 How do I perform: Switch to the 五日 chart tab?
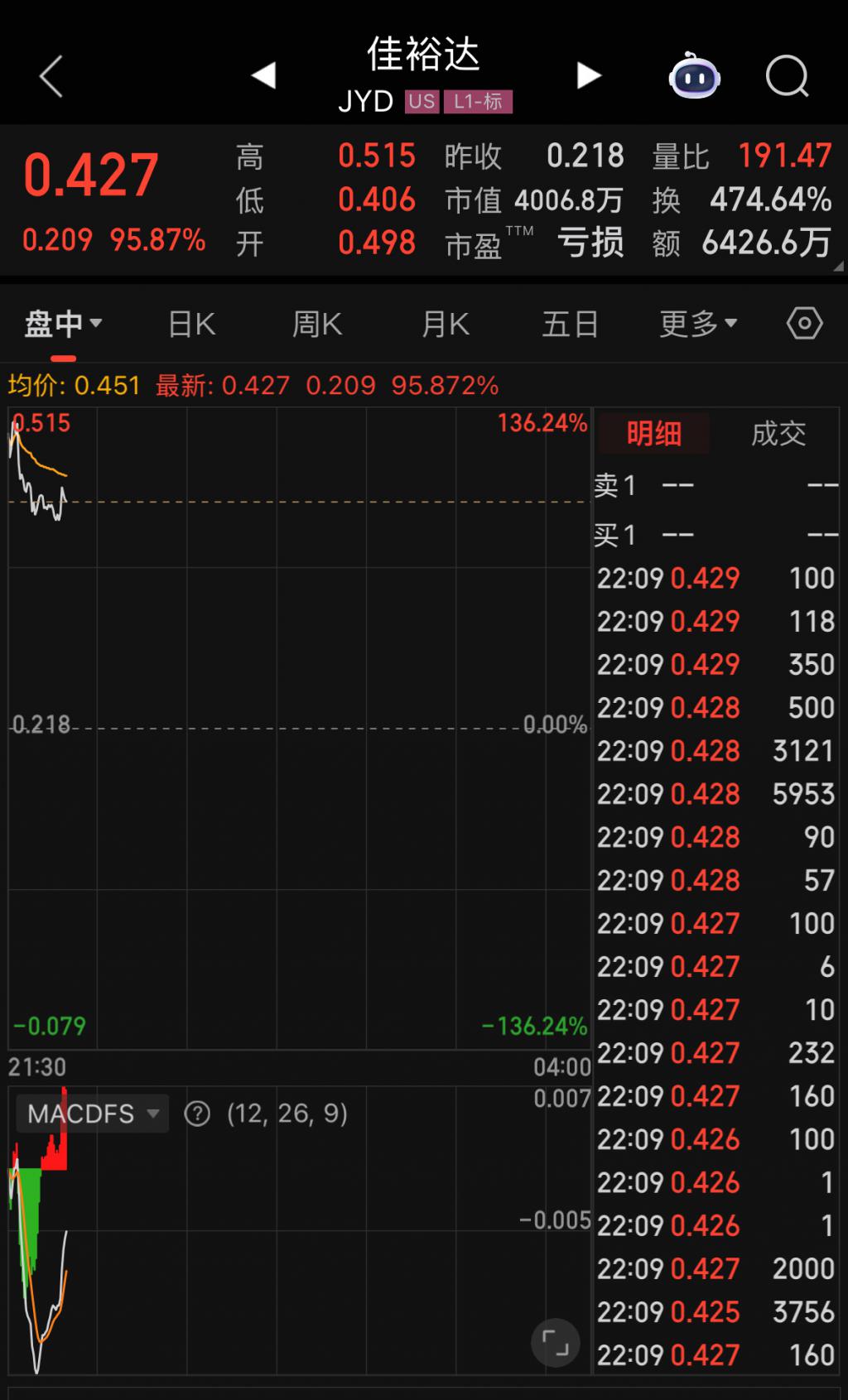(x=571, y=324)
